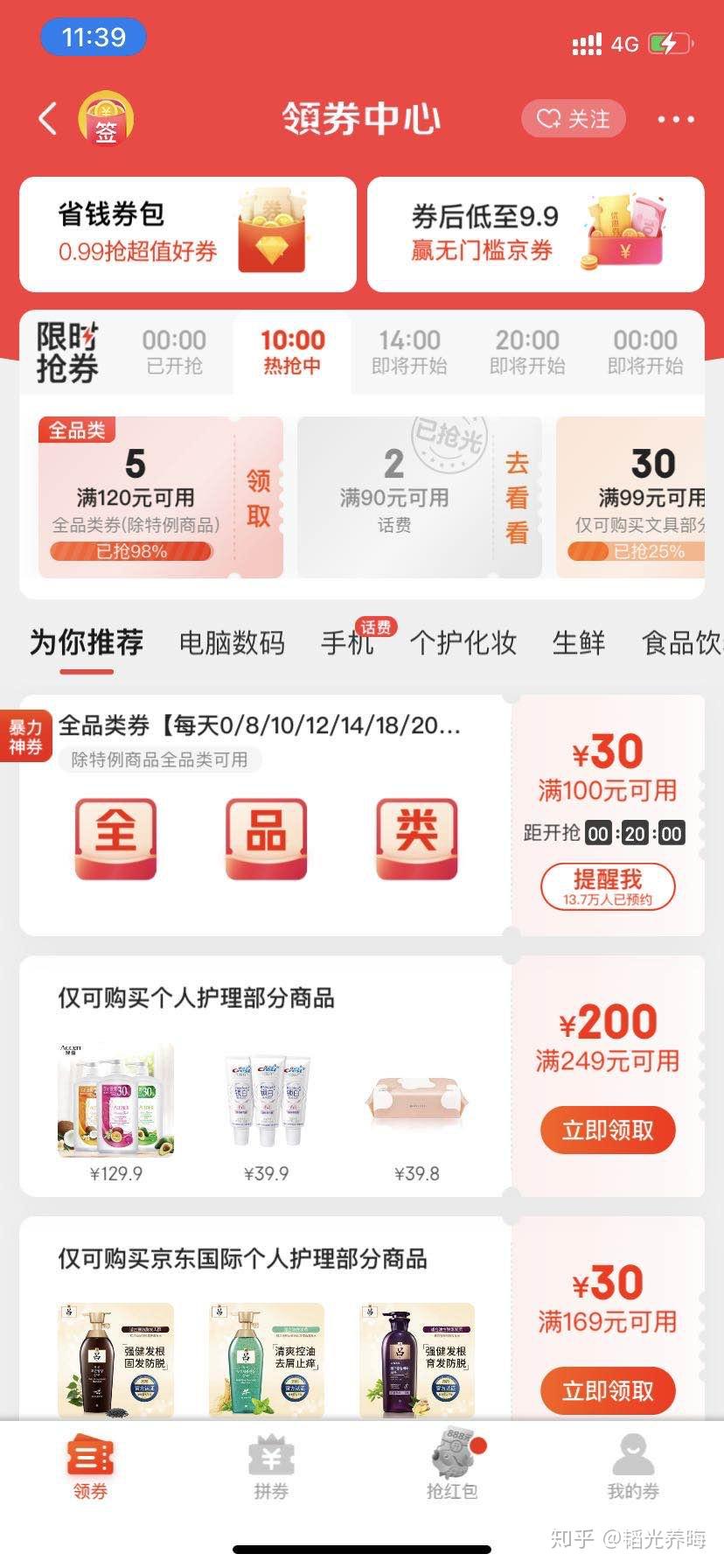
Task: Switch to the 生鲜 category tab
Action: point(579,643)
